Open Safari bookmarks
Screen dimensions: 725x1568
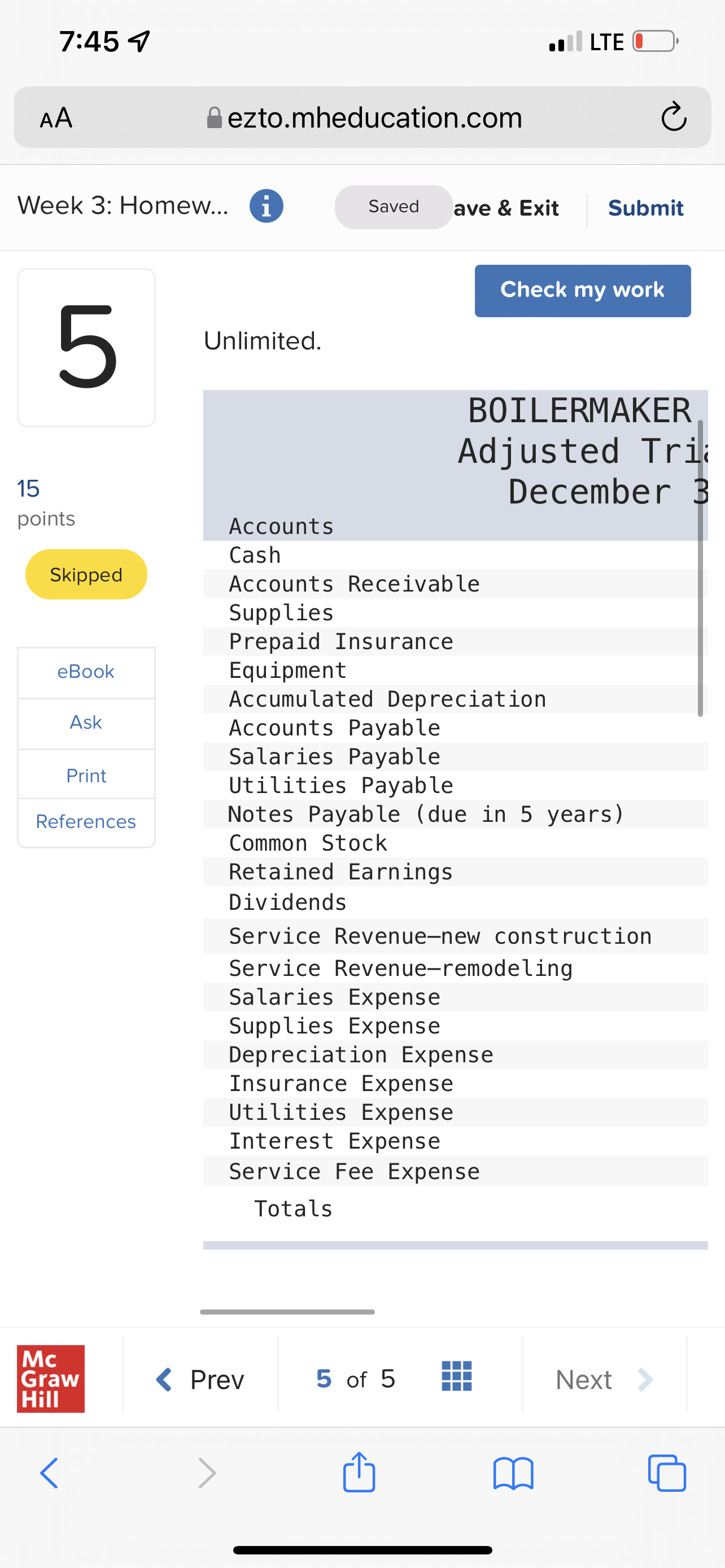(x=513, y=1473)
